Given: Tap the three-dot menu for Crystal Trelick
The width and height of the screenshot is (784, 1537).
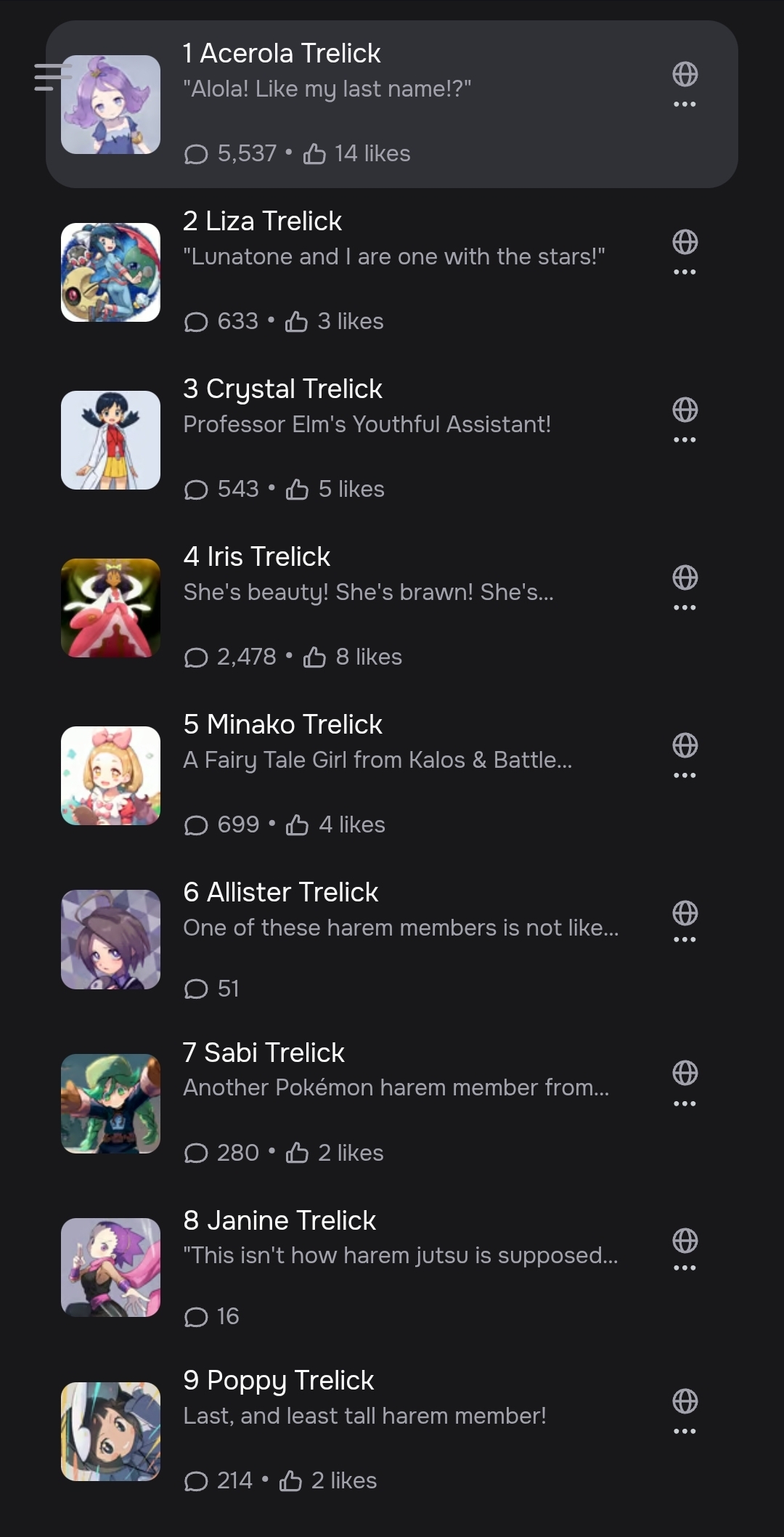Looking at the screenshot, I should (685, 440).
